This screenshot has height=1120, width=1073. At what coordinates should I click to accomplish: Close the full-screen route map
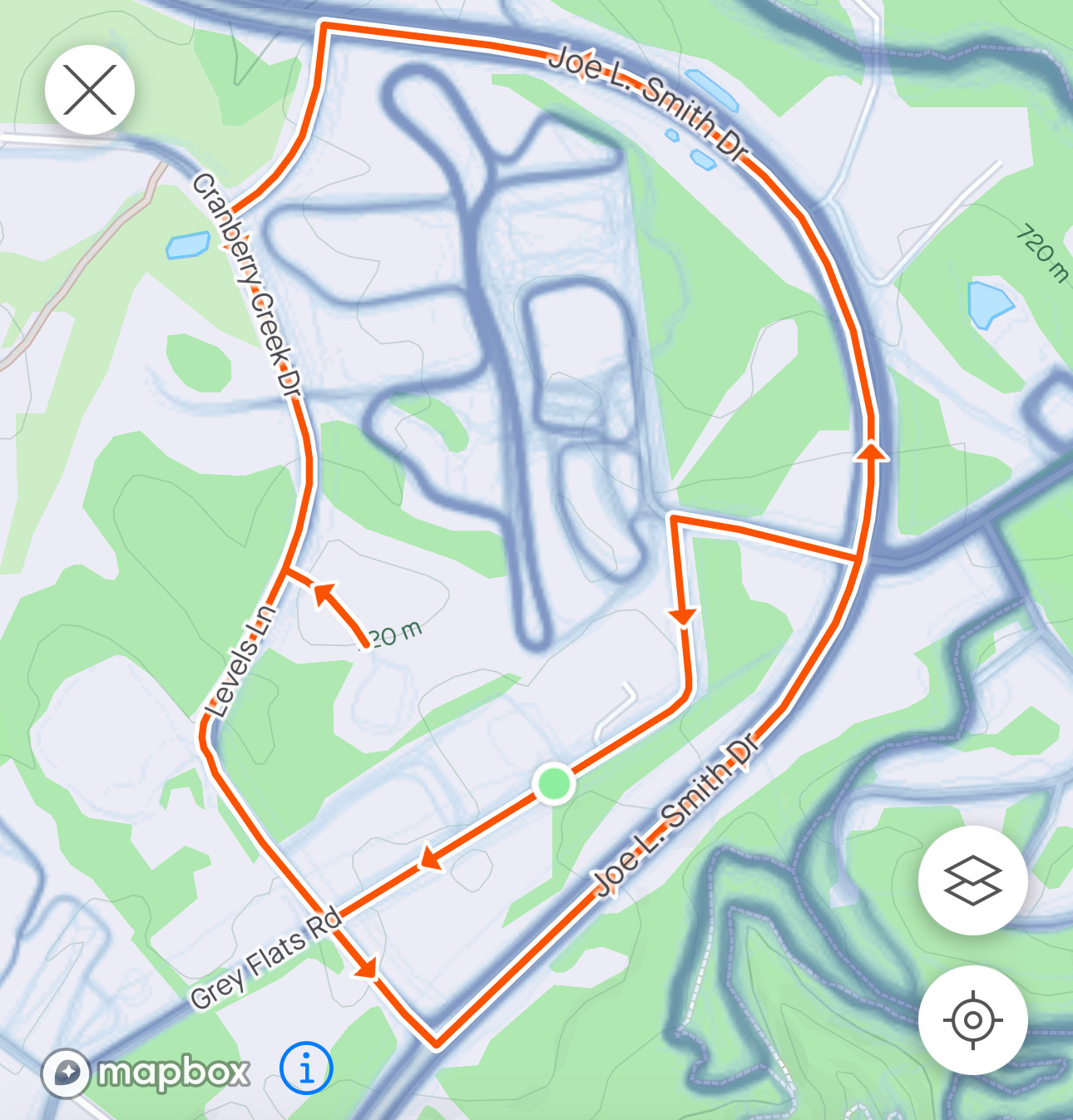pos(90,90)
